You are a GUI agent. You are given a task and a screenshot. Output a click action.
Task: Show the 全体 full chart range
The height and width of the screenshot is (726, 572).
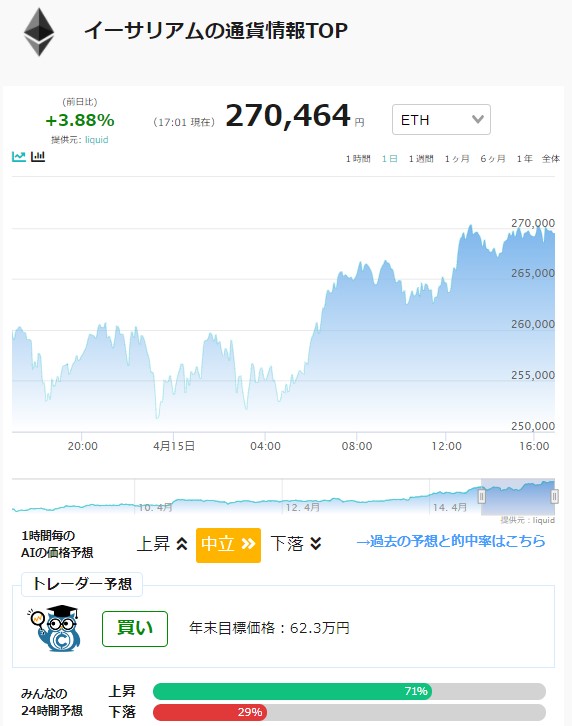click(x=551, y=159)
